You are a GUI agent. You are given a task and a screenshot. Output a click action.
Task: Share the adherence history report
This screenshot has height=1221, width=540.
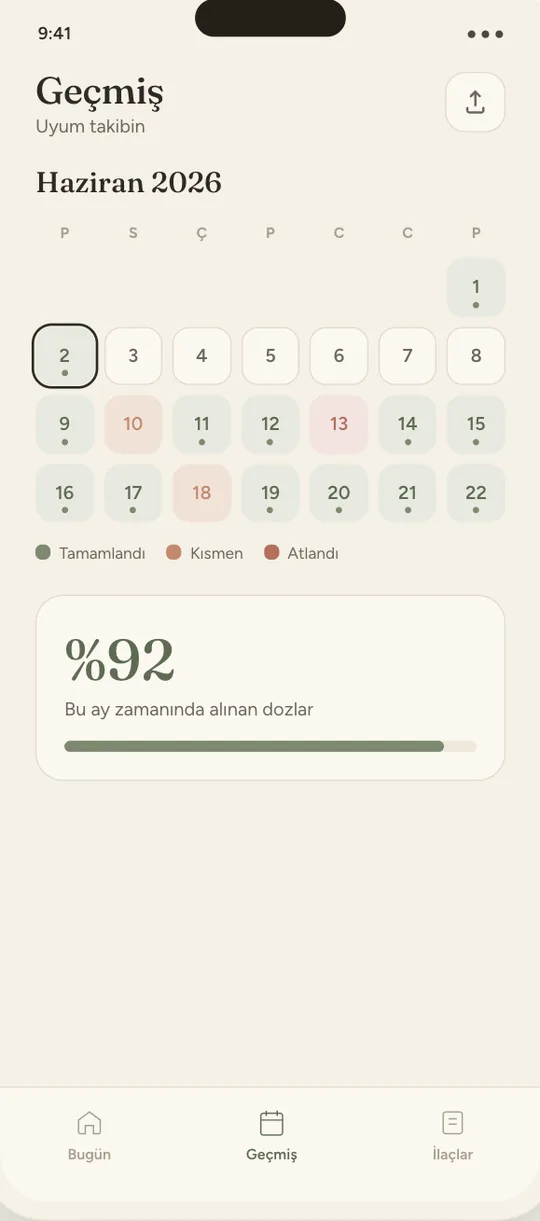[x=475, y=102]
